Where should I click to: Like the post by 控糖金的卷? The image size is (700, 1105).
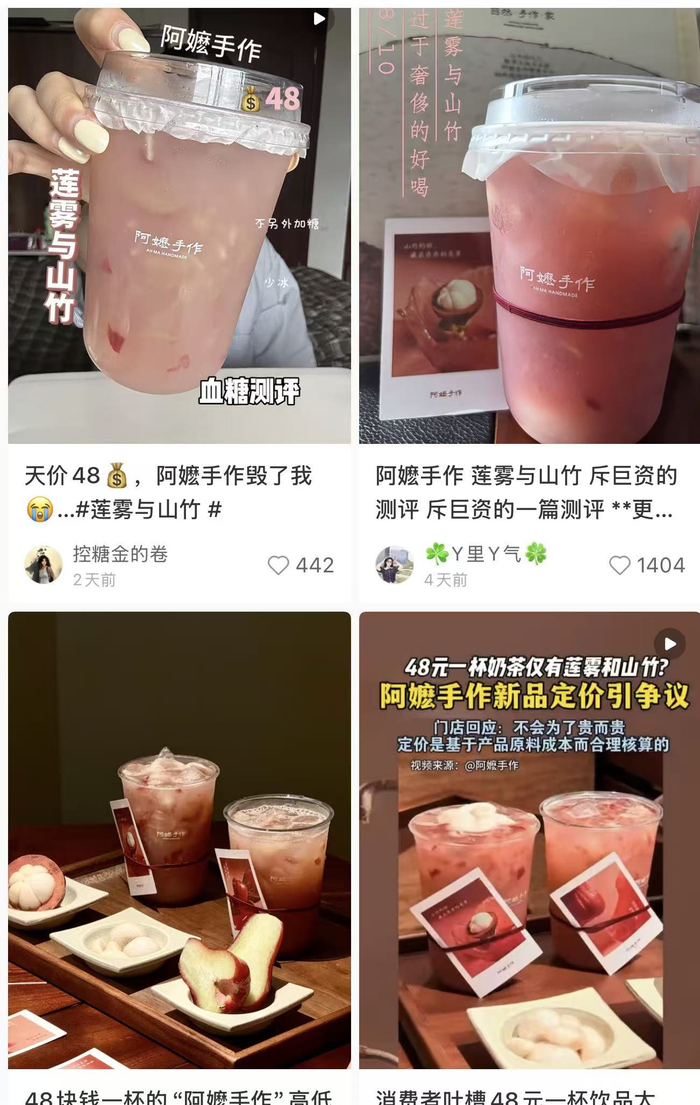tap(278, 565)
